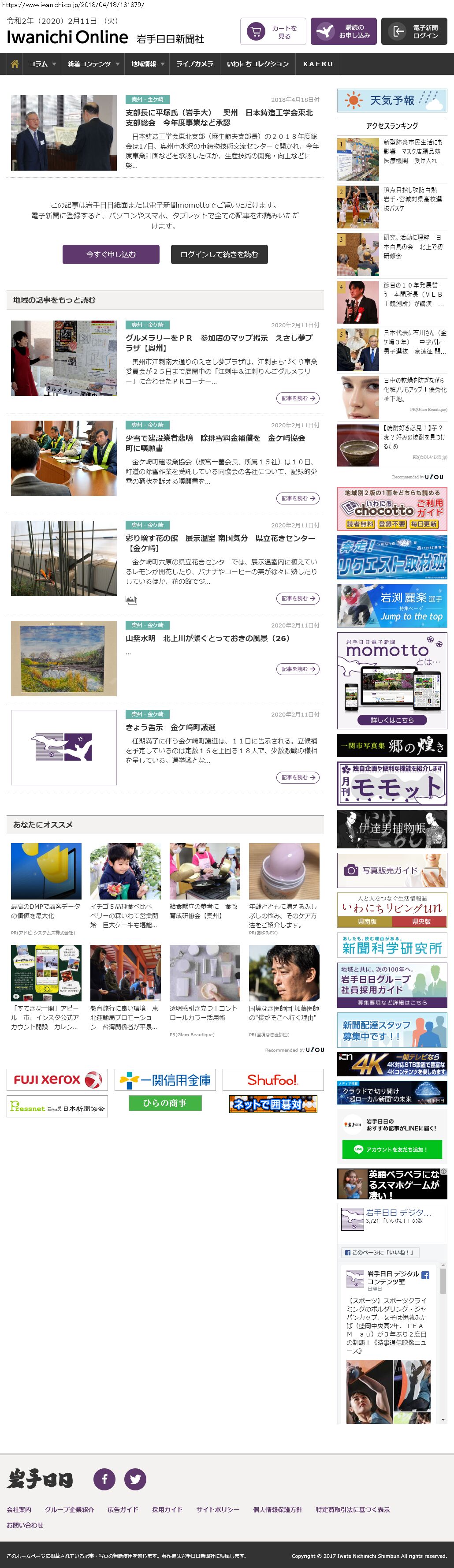Image resolution: width=454 pixels, height=1568 pixels.
Task: Add LINE friend via アカウントを友だち追加
Action: pyautogui.click(x=391, y=1149)
